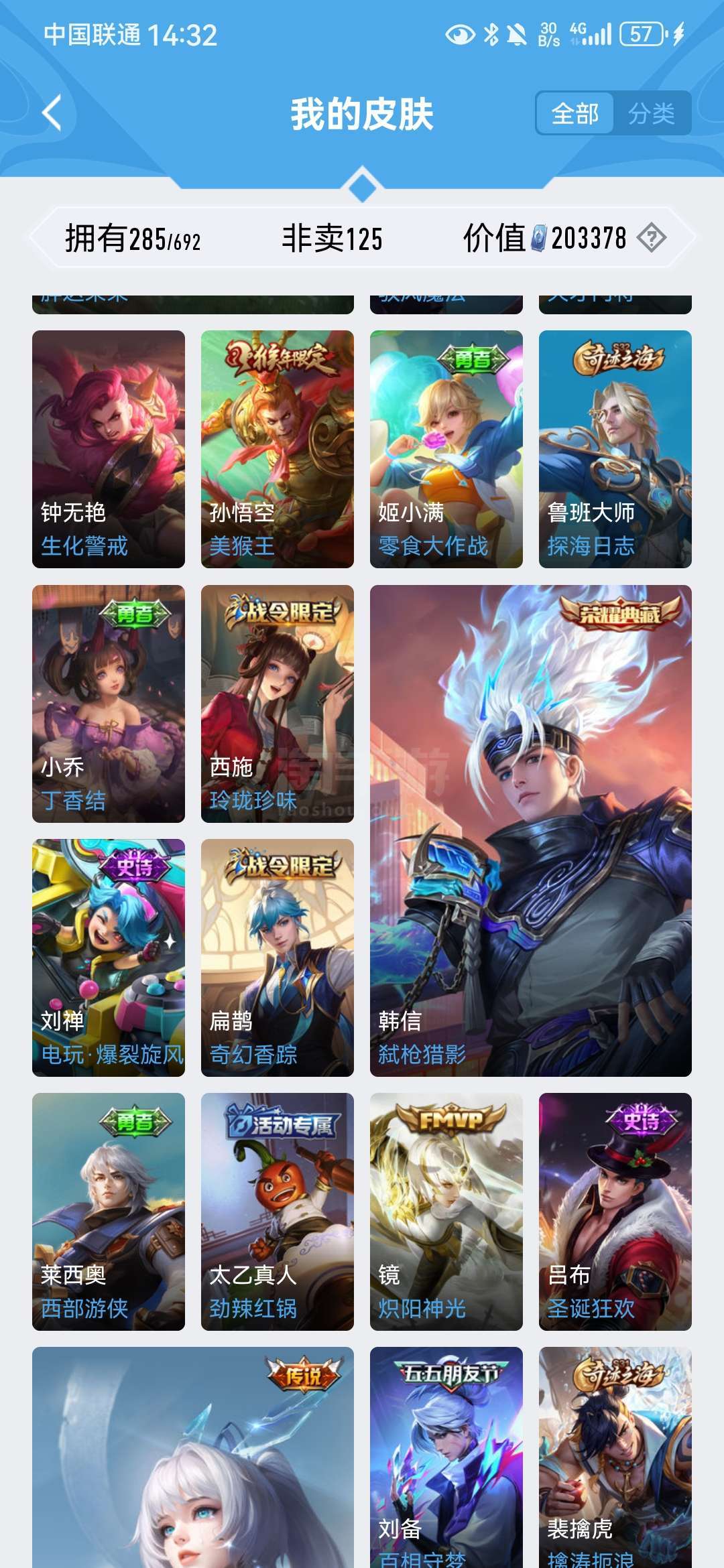View 姬小满 零食大作战 skin
724x1568 pixels.
click(x=446, y=449)
